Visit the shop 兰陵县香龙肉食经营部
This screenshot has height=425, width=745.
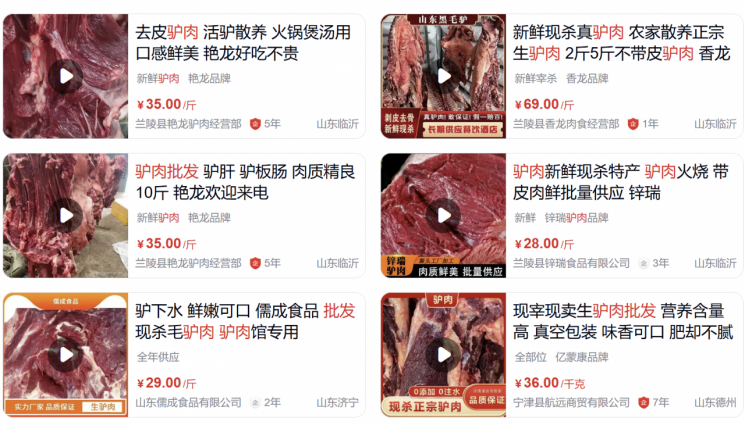point(566,124)
